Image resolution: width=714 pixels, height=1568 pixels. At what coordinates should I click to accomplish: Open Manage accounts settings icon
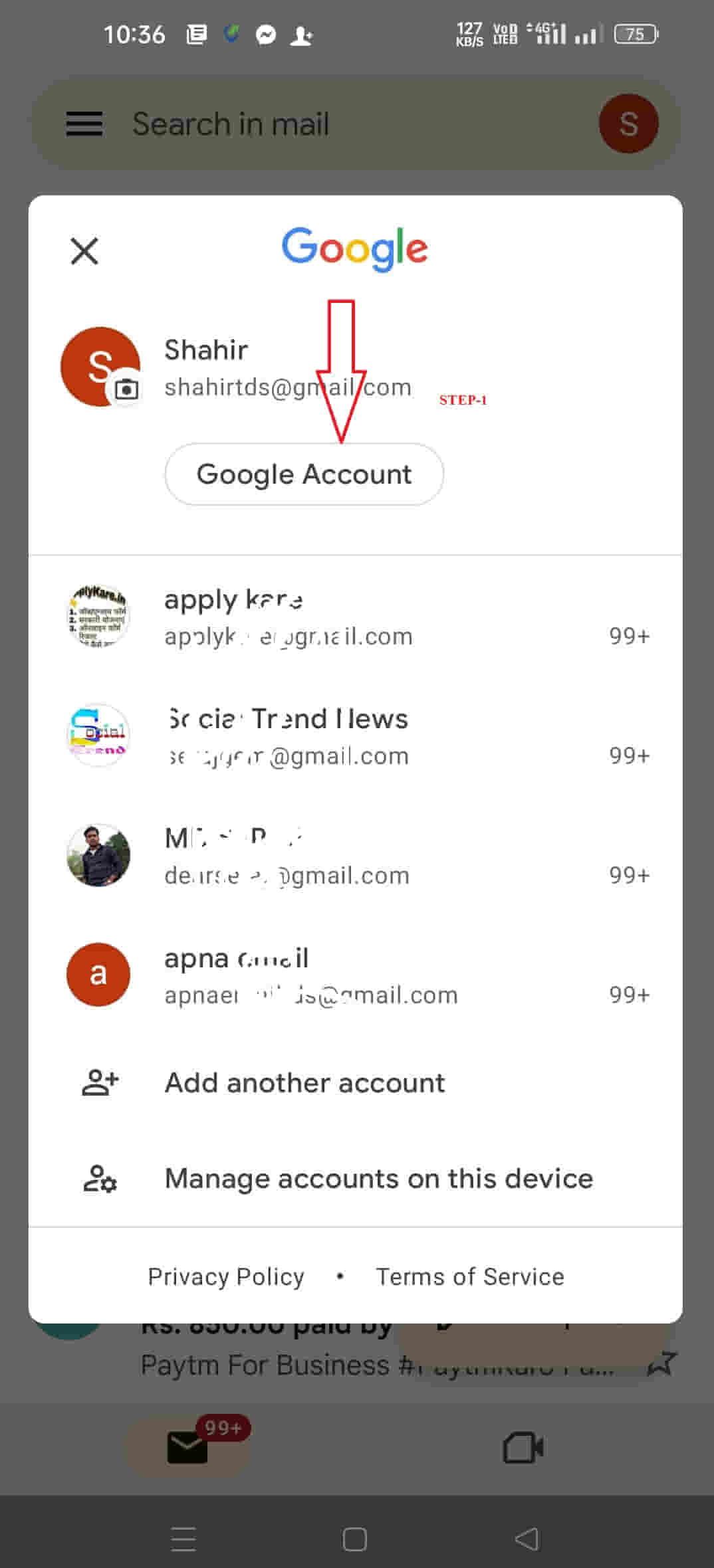pyautogui.click(x=98, y=1178)
